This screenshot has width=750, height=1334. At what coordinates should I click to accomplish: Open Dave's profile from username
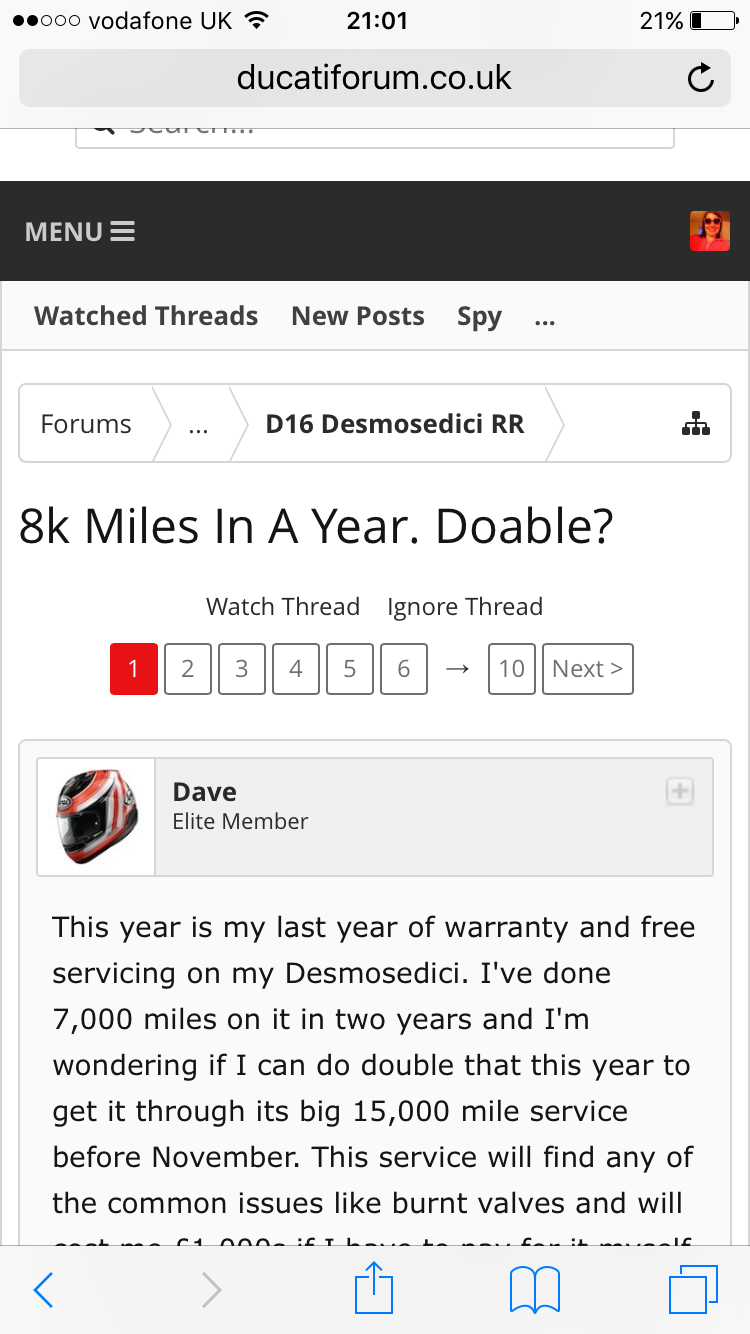205,792
